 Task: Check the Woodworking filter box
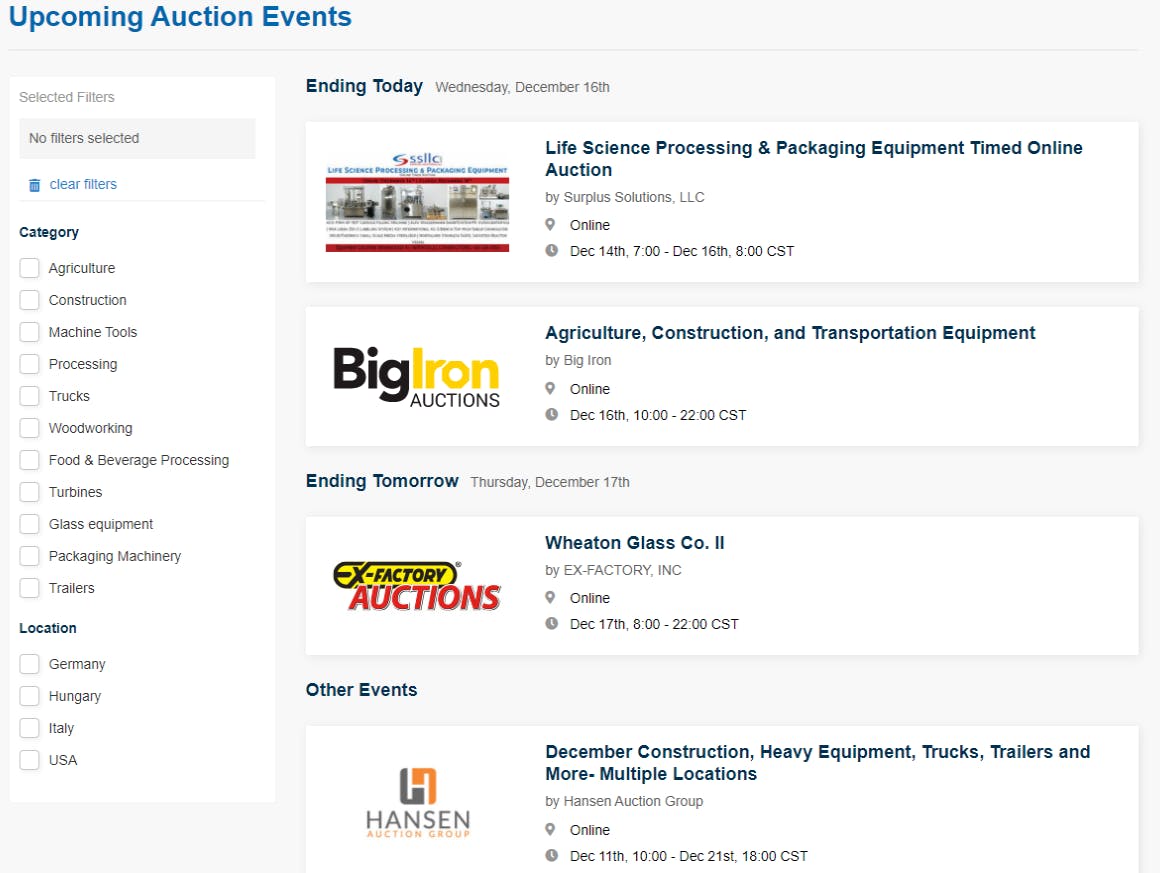(x=30, y=428)
